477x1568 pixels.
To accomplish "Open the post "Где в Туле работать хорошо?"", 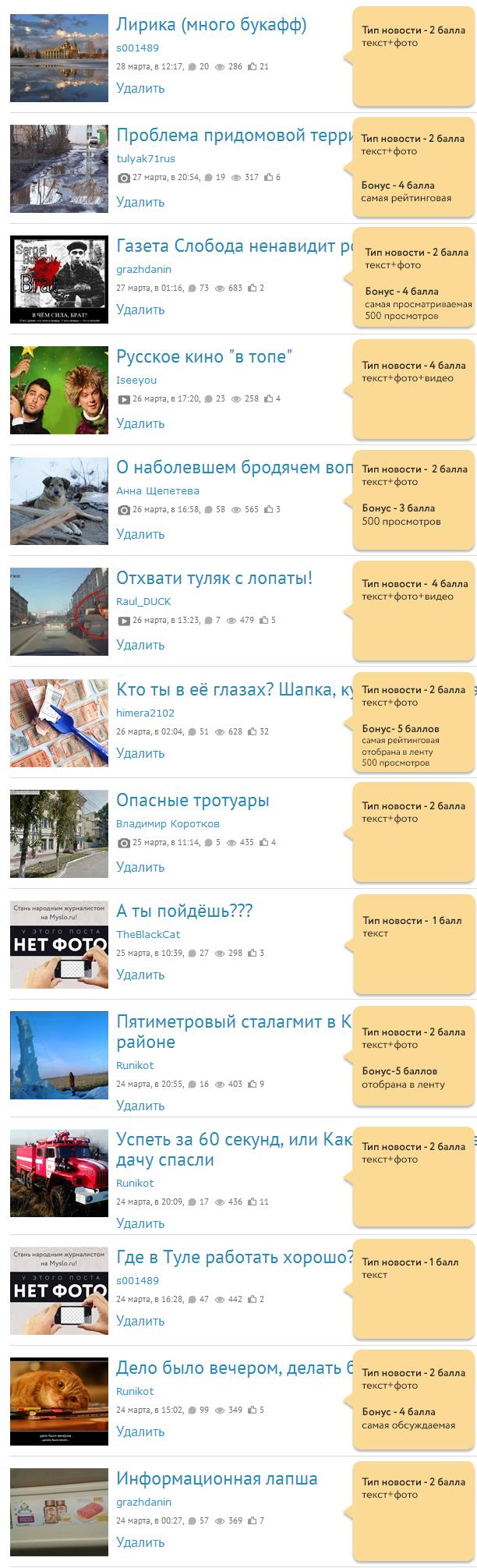I will [x=234, y=1258].
